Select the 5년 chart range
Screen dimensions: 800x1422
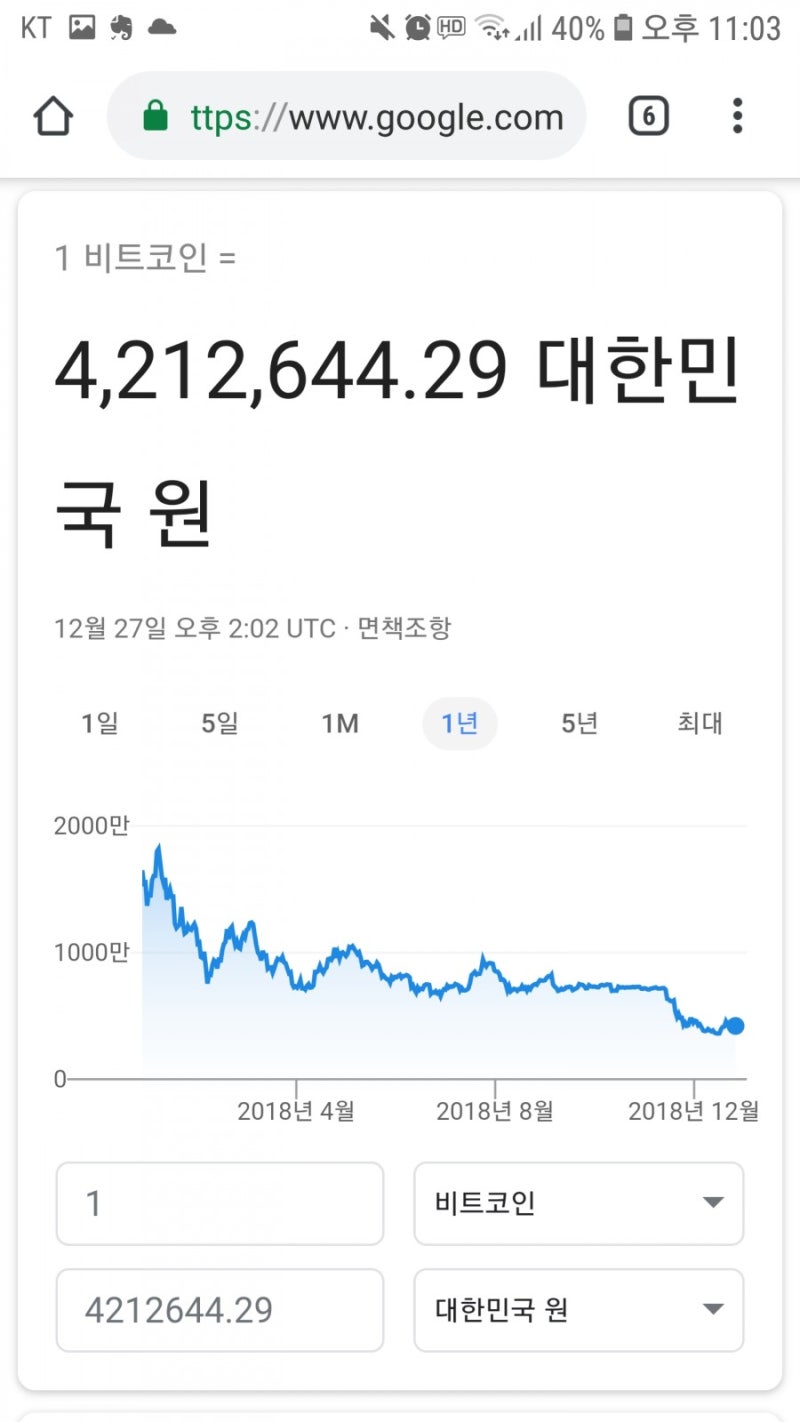pyautogui.click(x=578, y=724)
